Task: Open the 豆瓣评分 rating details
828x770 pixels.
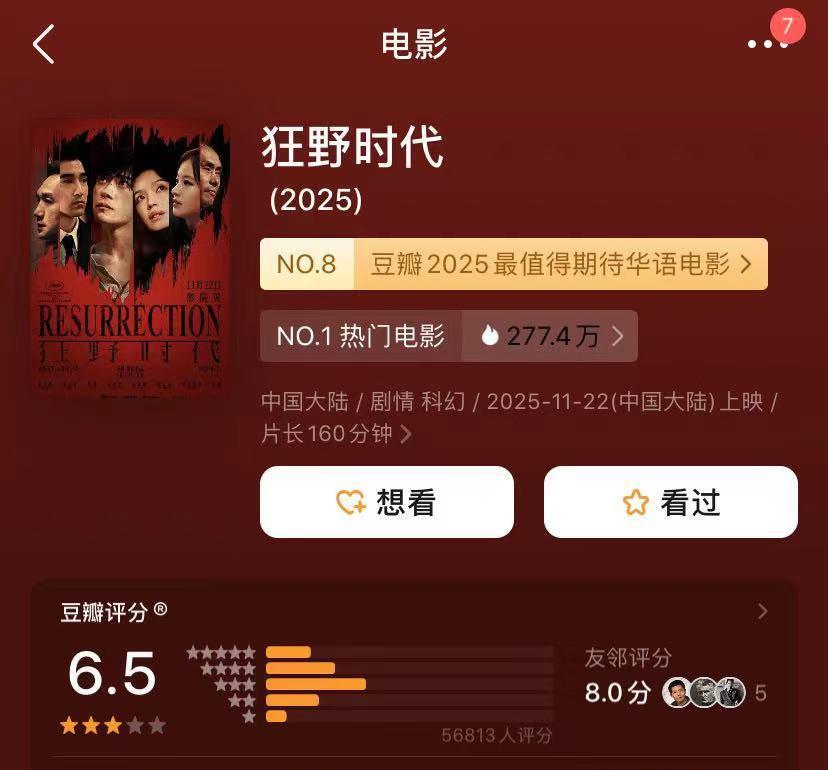Action: (x=763, y=611)
